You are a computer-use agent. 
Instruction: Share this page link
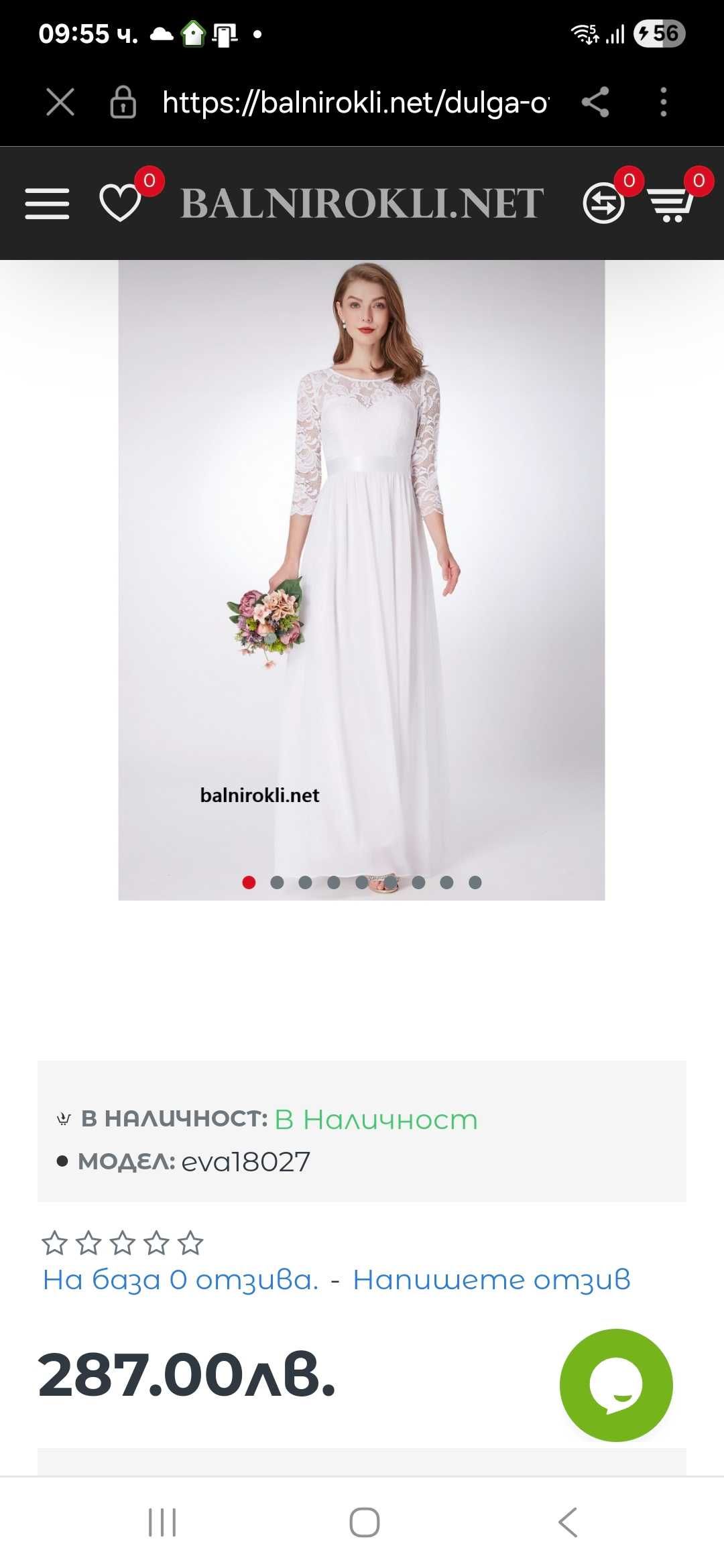(x=595, y=103)
